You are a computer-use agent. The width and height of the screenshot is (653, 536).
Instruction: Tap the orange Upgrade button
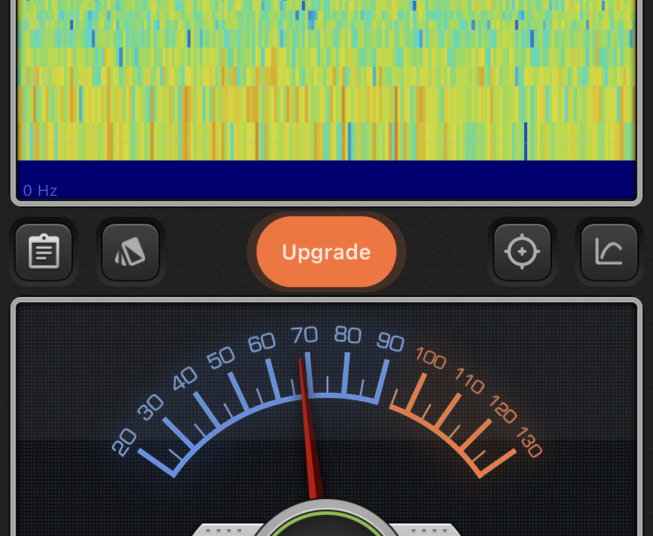tap(326, 253)
